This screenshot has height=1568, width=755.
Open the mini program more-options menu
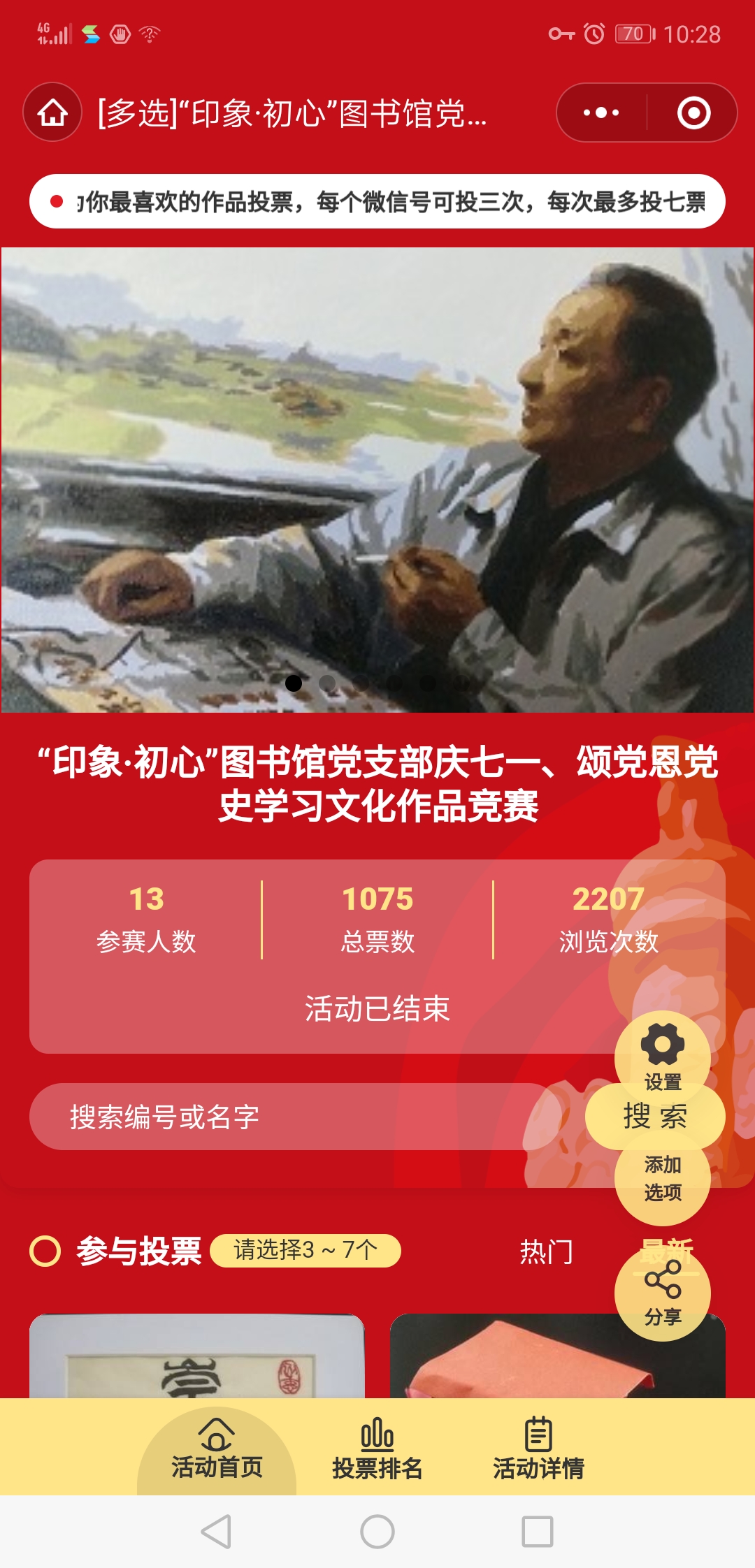tap(601, 112)
